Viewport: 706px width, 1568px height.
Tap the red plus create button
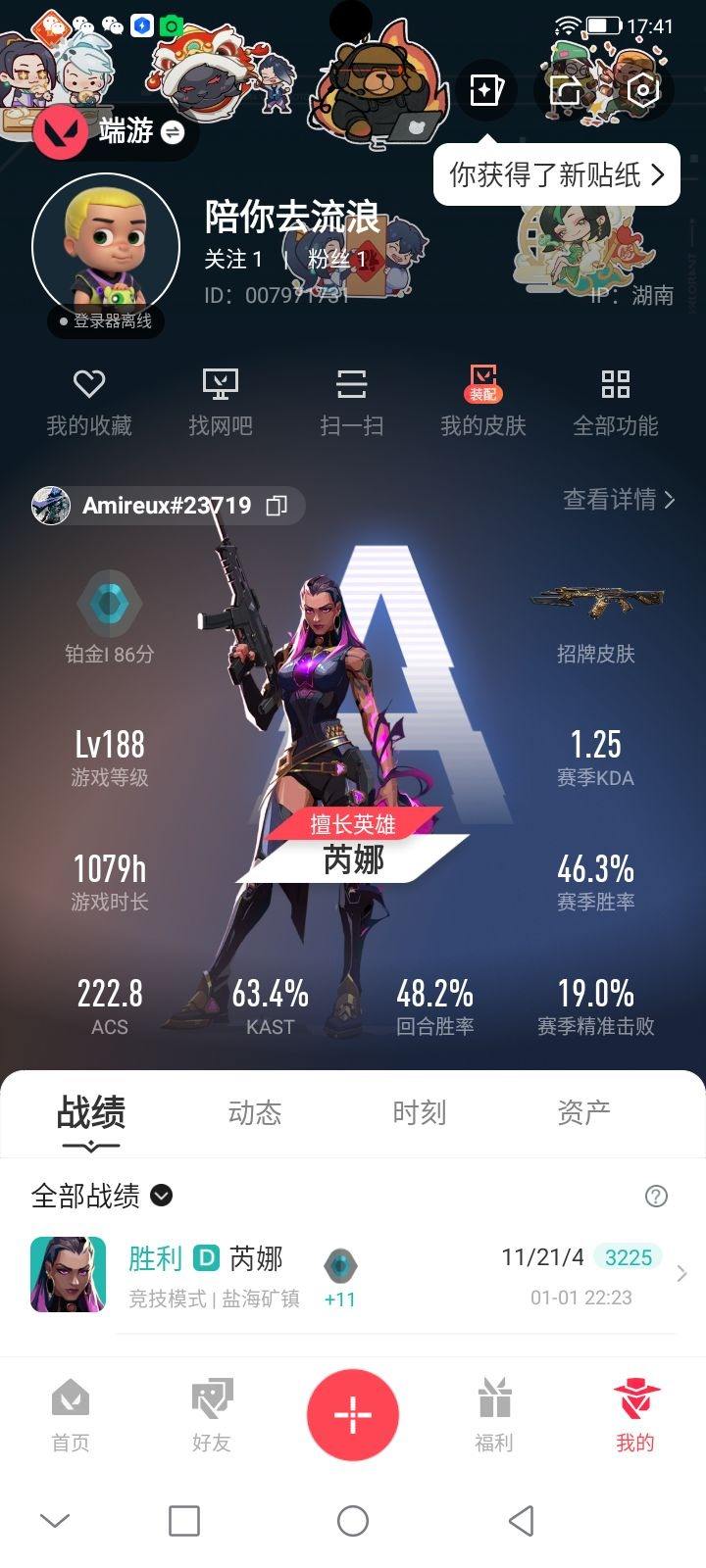coord(353,1414)
